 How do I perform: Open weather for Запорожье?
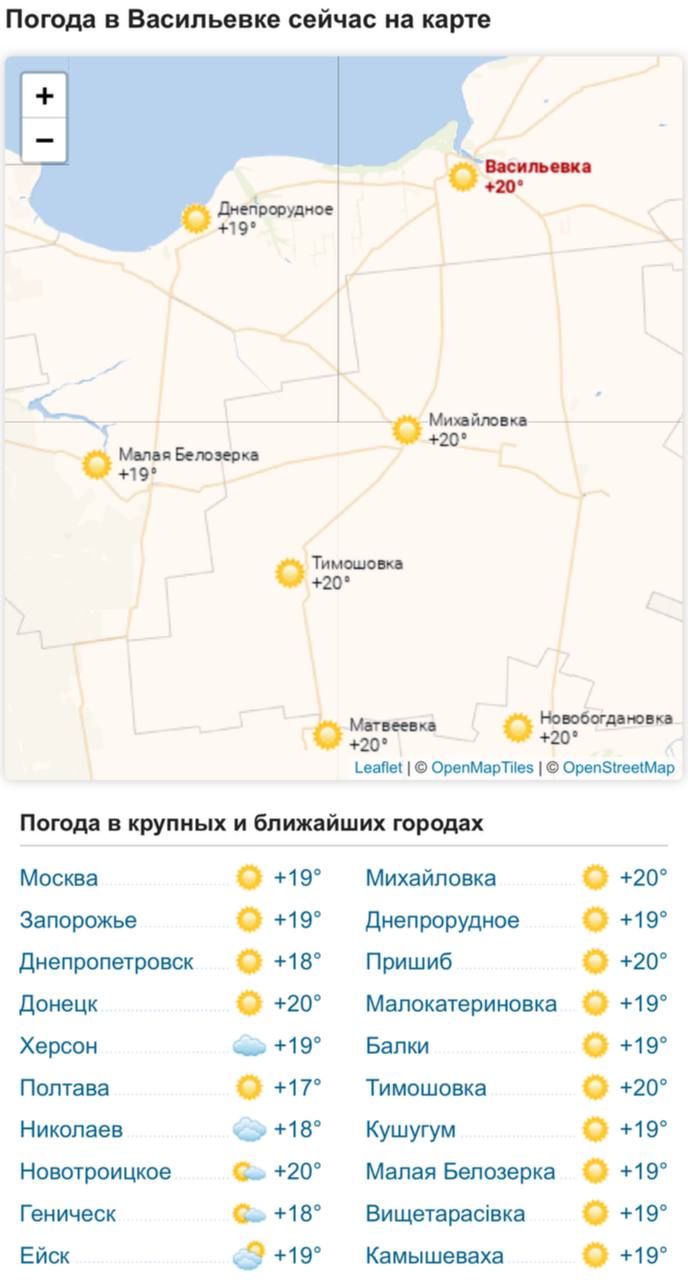(78, 920)
